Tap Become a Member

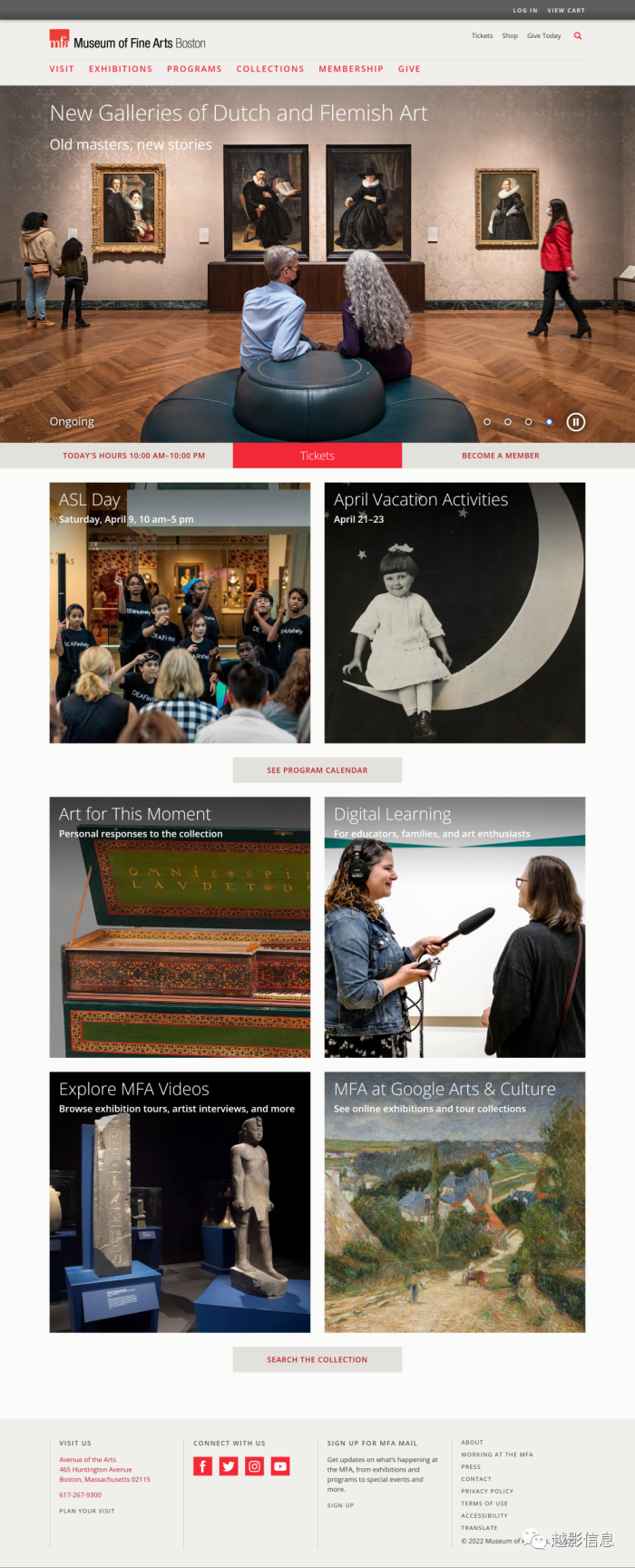(501, 456)
